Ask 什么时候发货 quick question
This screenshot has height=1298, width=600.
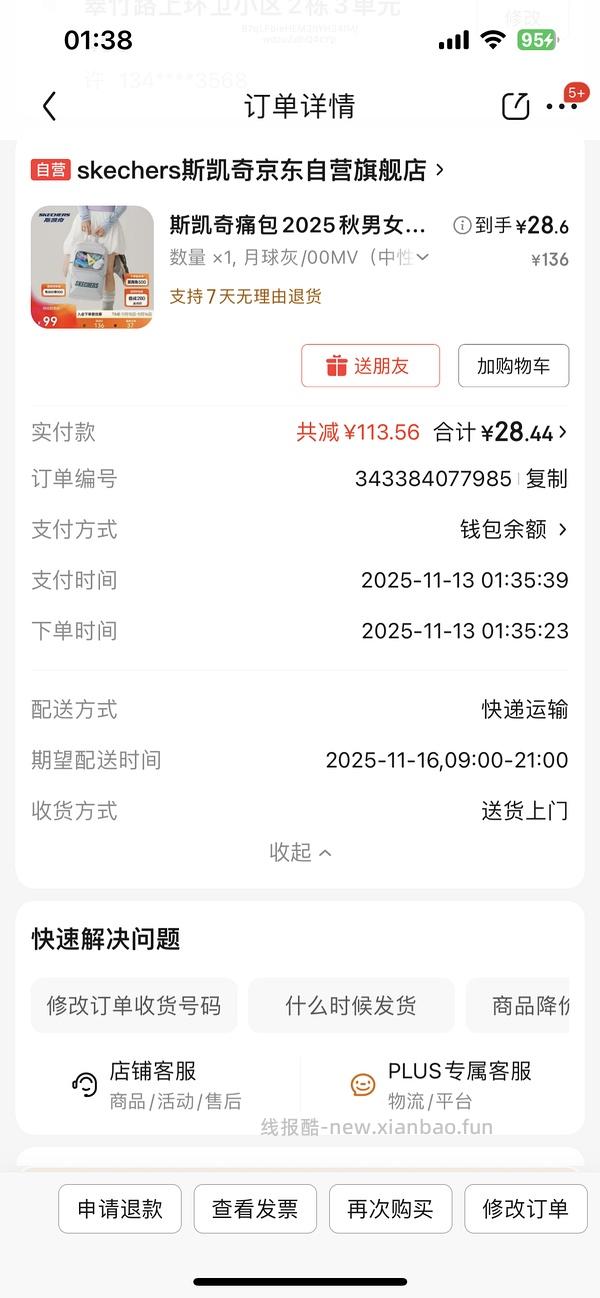pyautogui.click(x=351, y=1006)
